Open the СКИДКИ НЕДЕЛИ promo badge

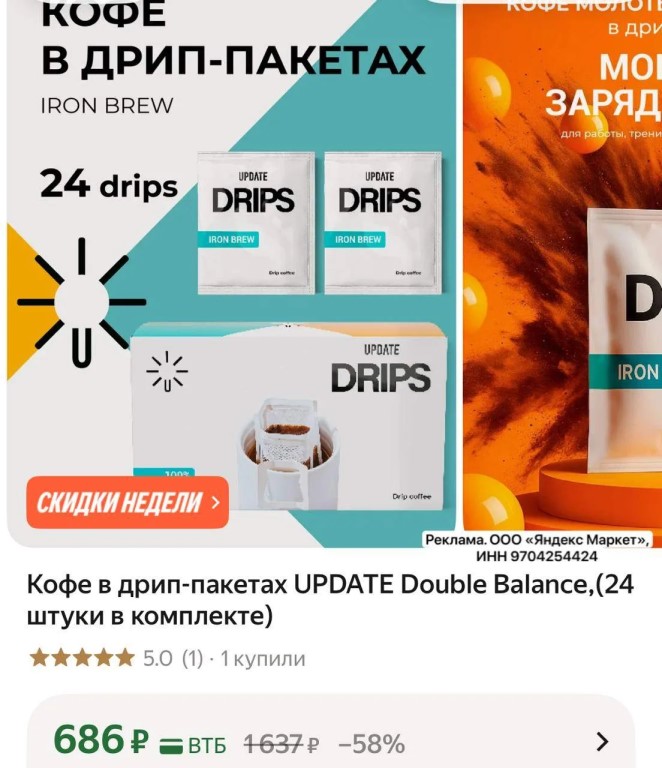(127, 502)
